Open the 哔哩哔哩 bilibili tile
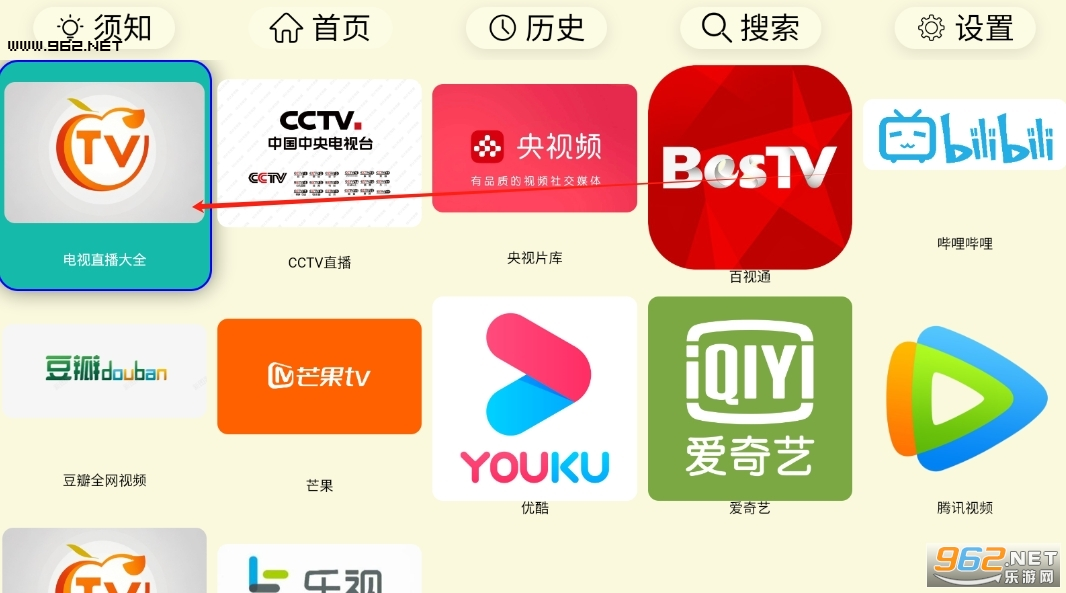Image resolution: width=1066 pixels, height=593 pixels. pos(964,136)
